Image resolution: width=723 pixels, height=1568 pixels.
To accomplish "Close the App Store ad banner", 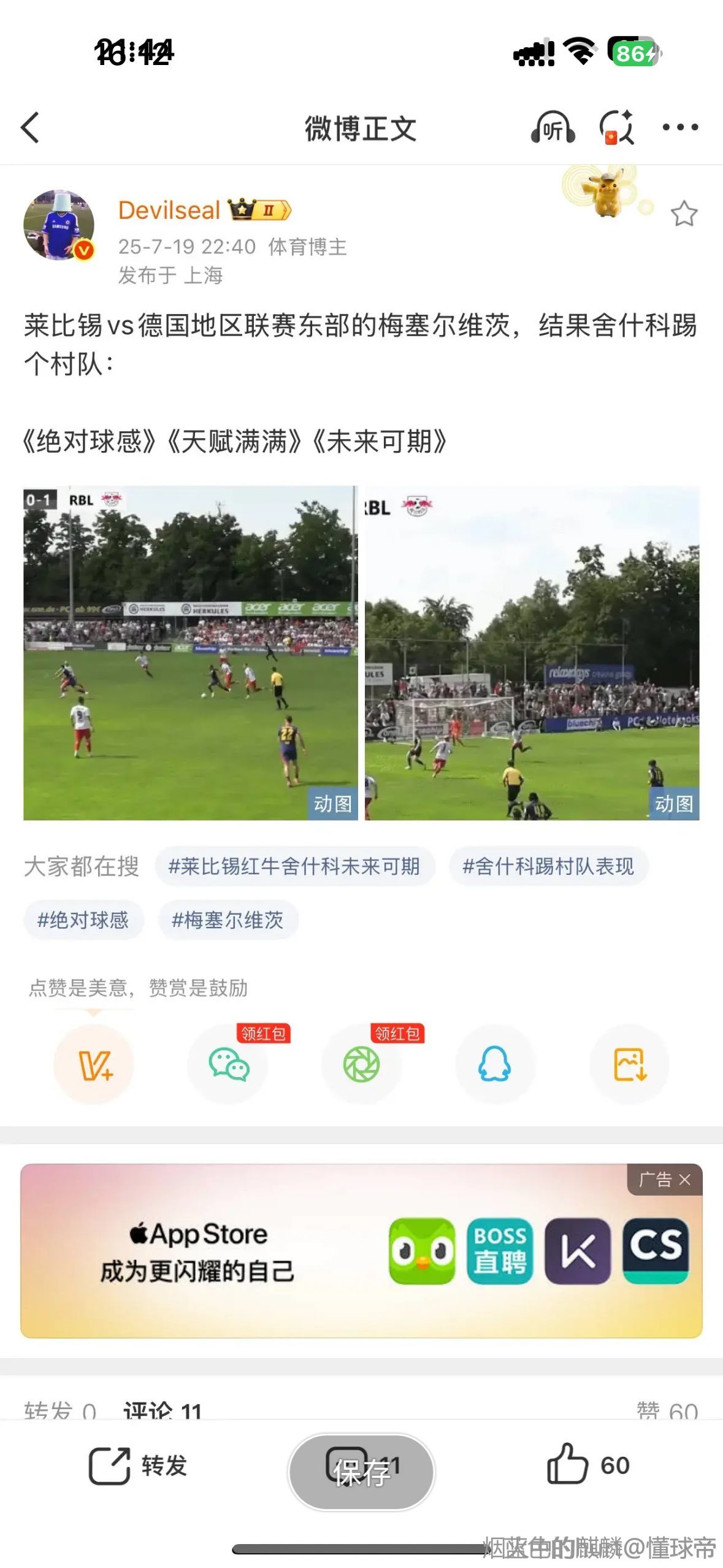I will point(685,1179).
